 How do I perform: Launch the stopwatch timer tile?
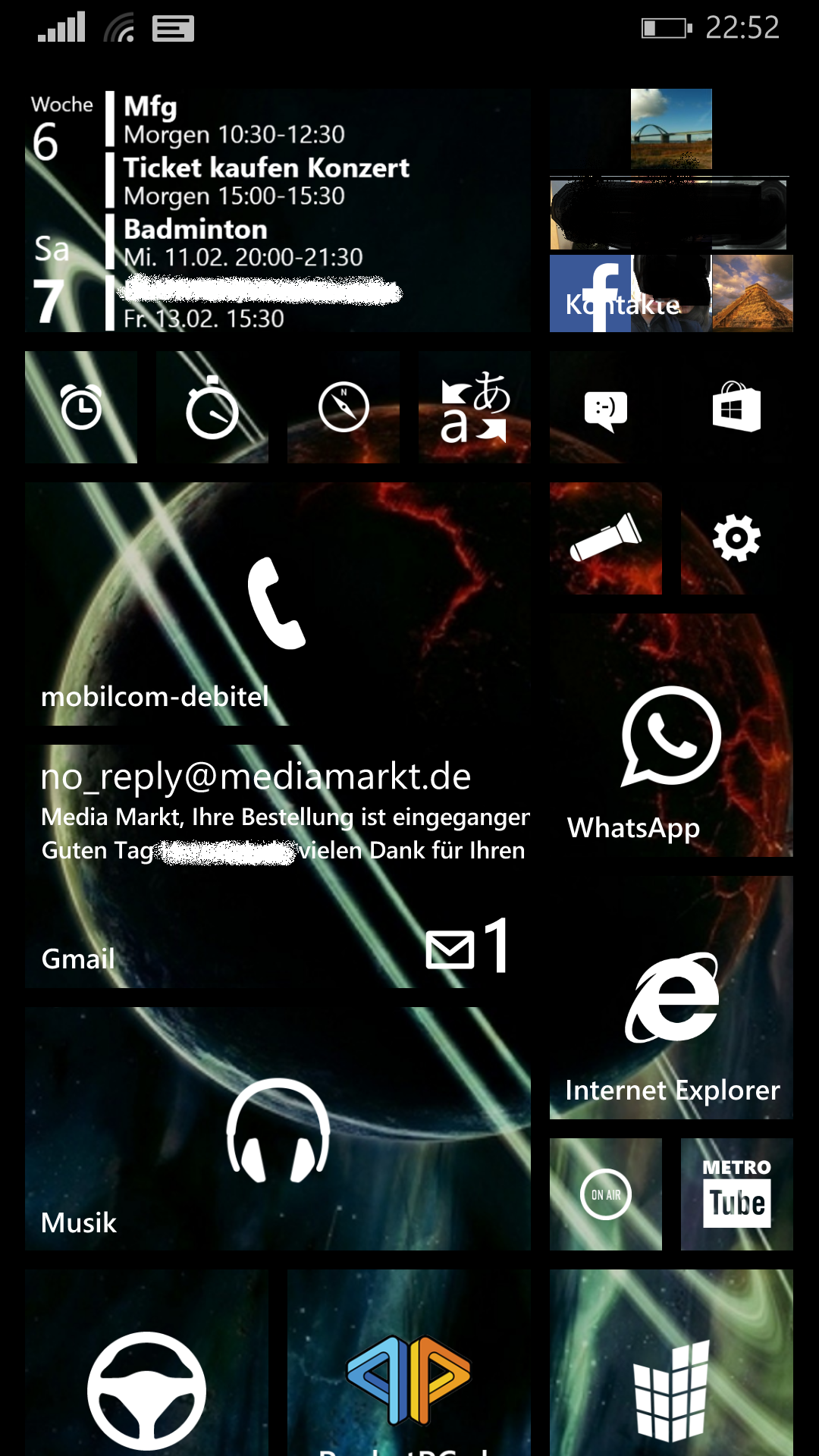[x=212, y=407]
